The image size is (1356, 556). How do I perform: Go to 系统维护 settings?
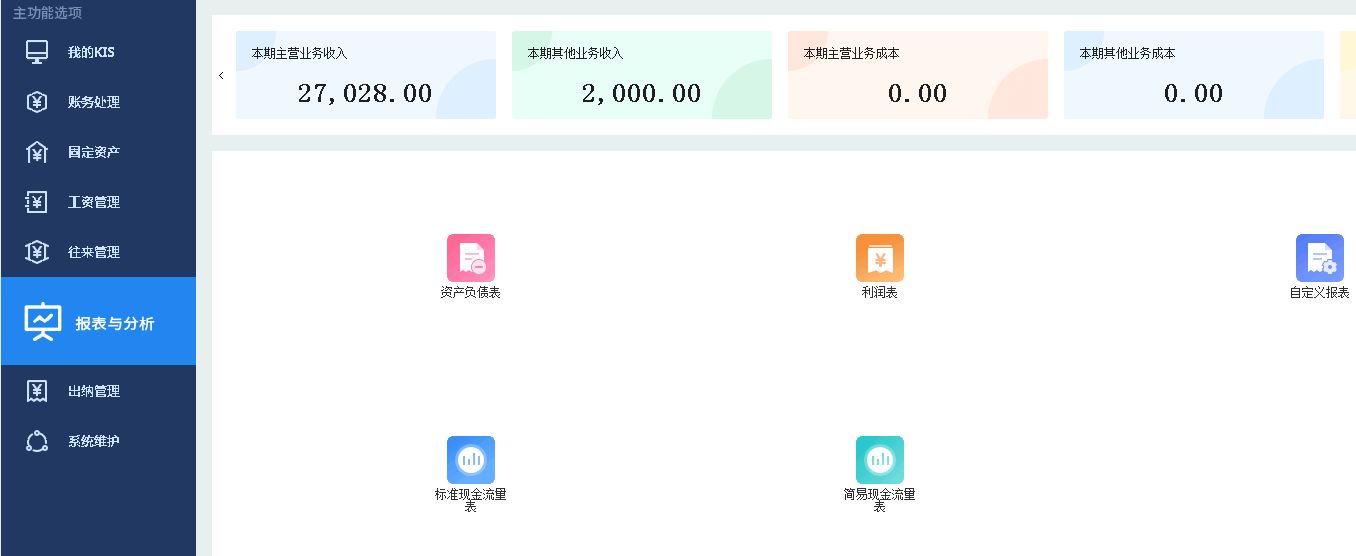click(x=93, y=441)
